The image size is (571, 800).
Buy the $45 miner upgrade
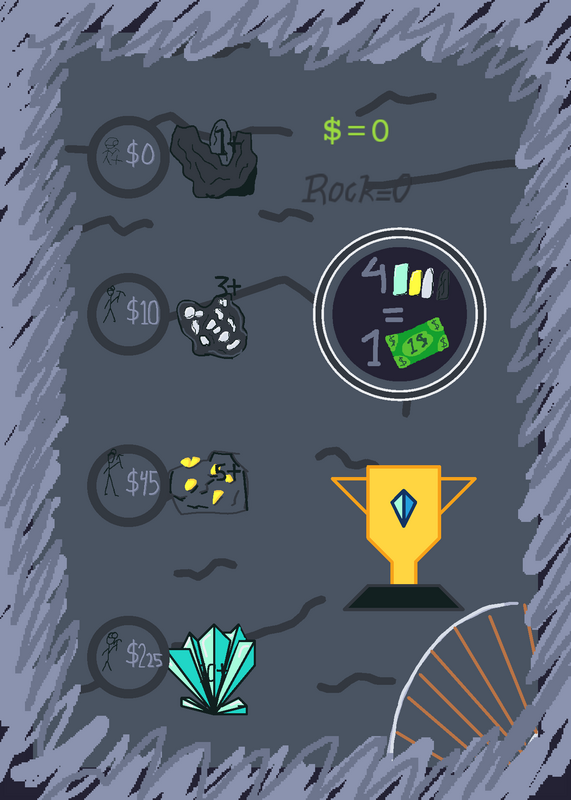click(x=128, y=485)
